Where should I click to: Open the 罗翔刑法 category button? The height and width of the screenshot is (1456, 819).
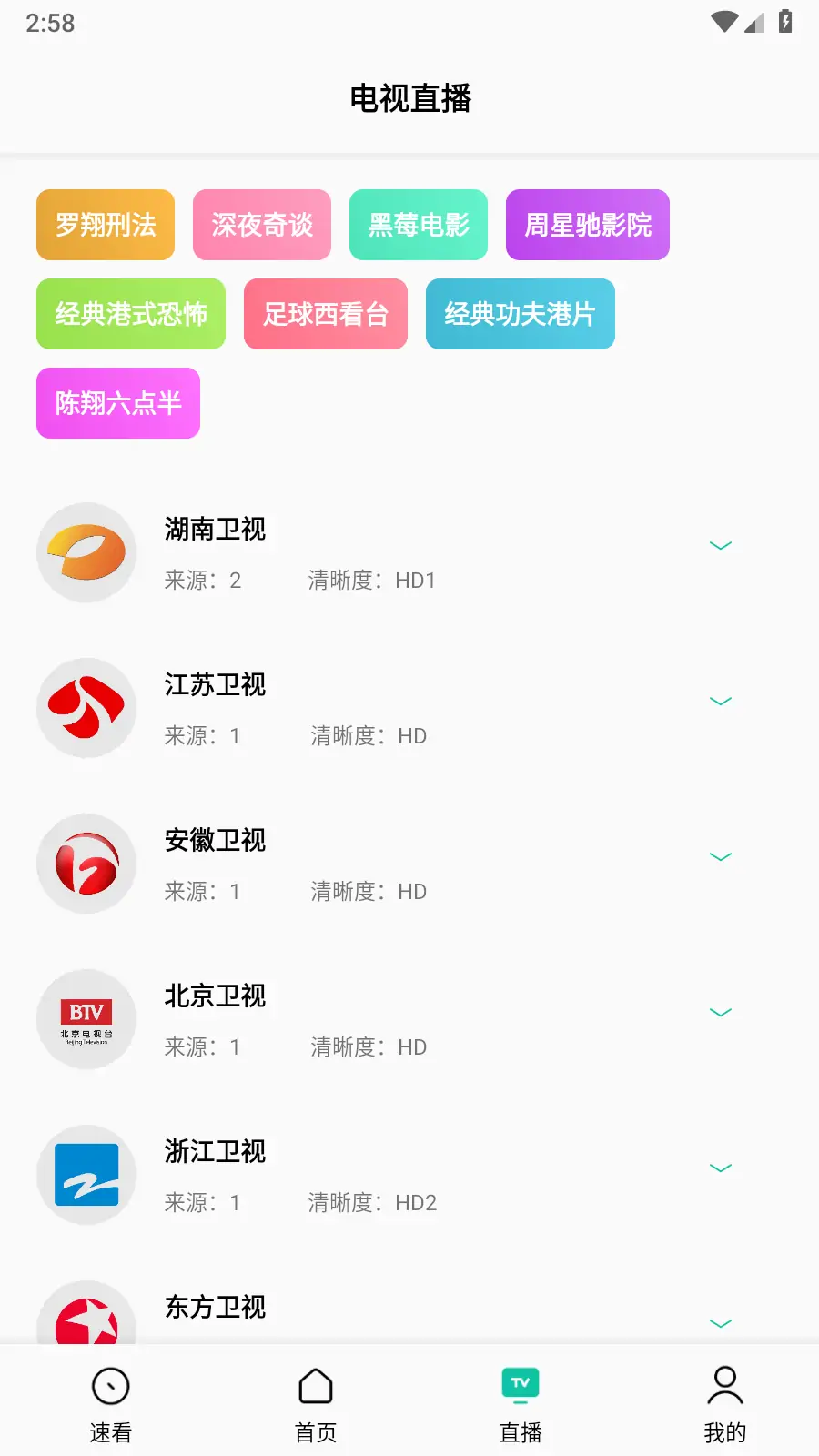pos(105,225)
